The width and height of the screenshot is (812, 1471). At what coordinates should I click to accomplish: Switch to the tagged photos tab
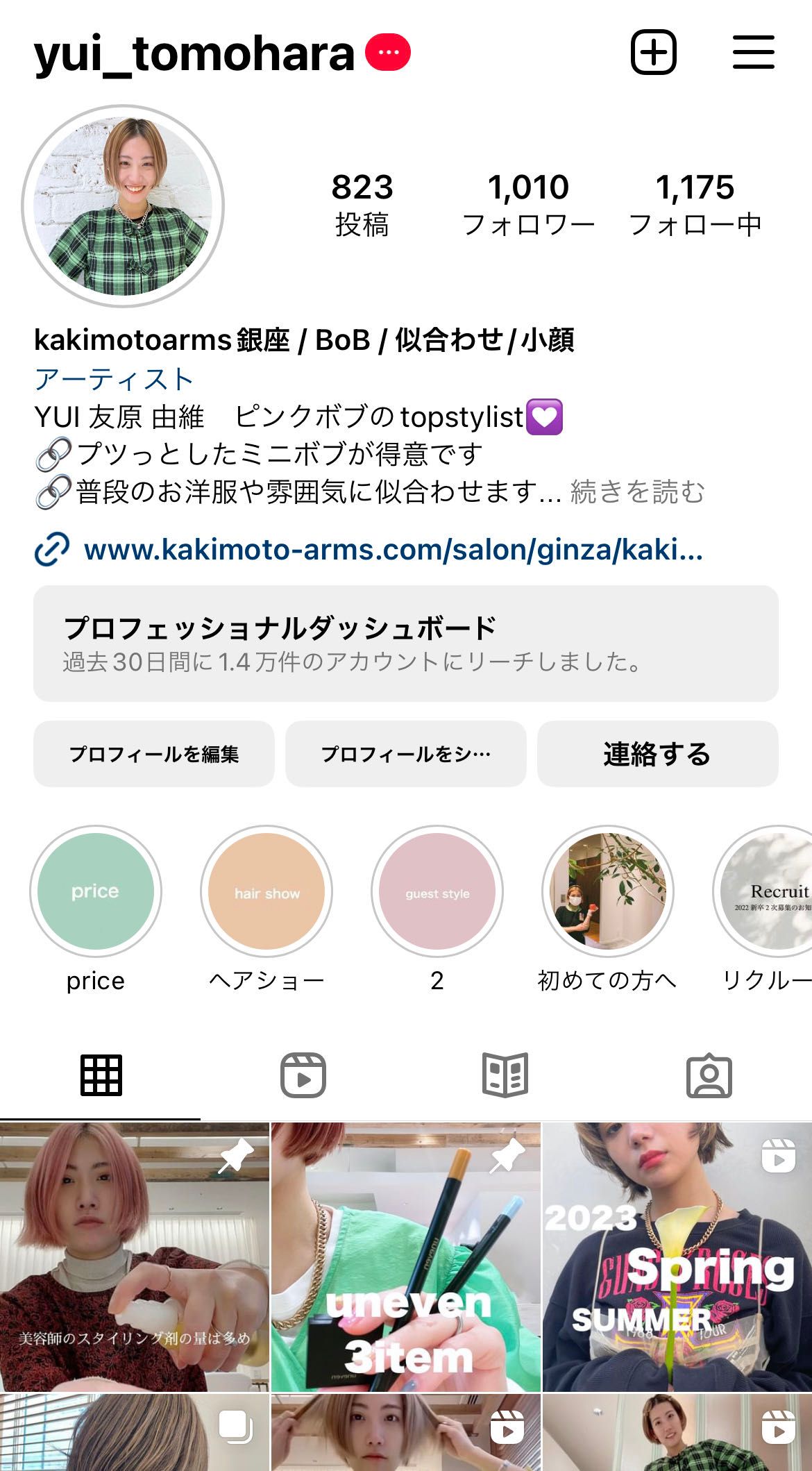coord(709,1075)
